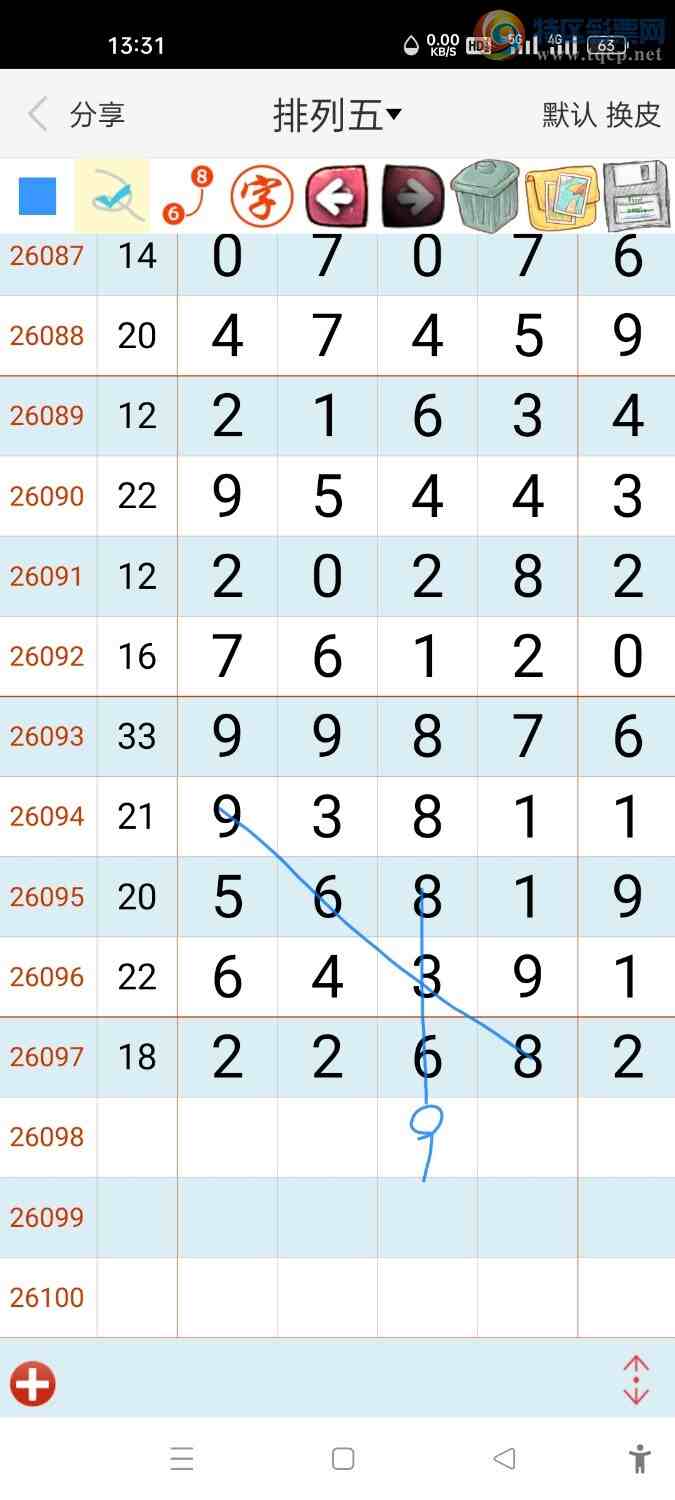Select the 默认 default skin option

569,115
